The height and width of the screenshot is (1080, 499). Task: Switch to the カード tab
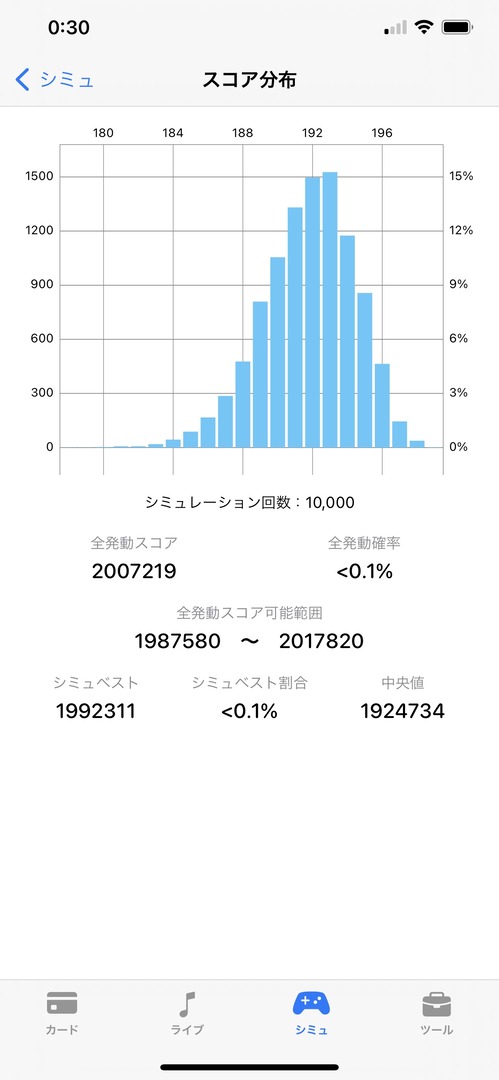(x=62, y=1012)
